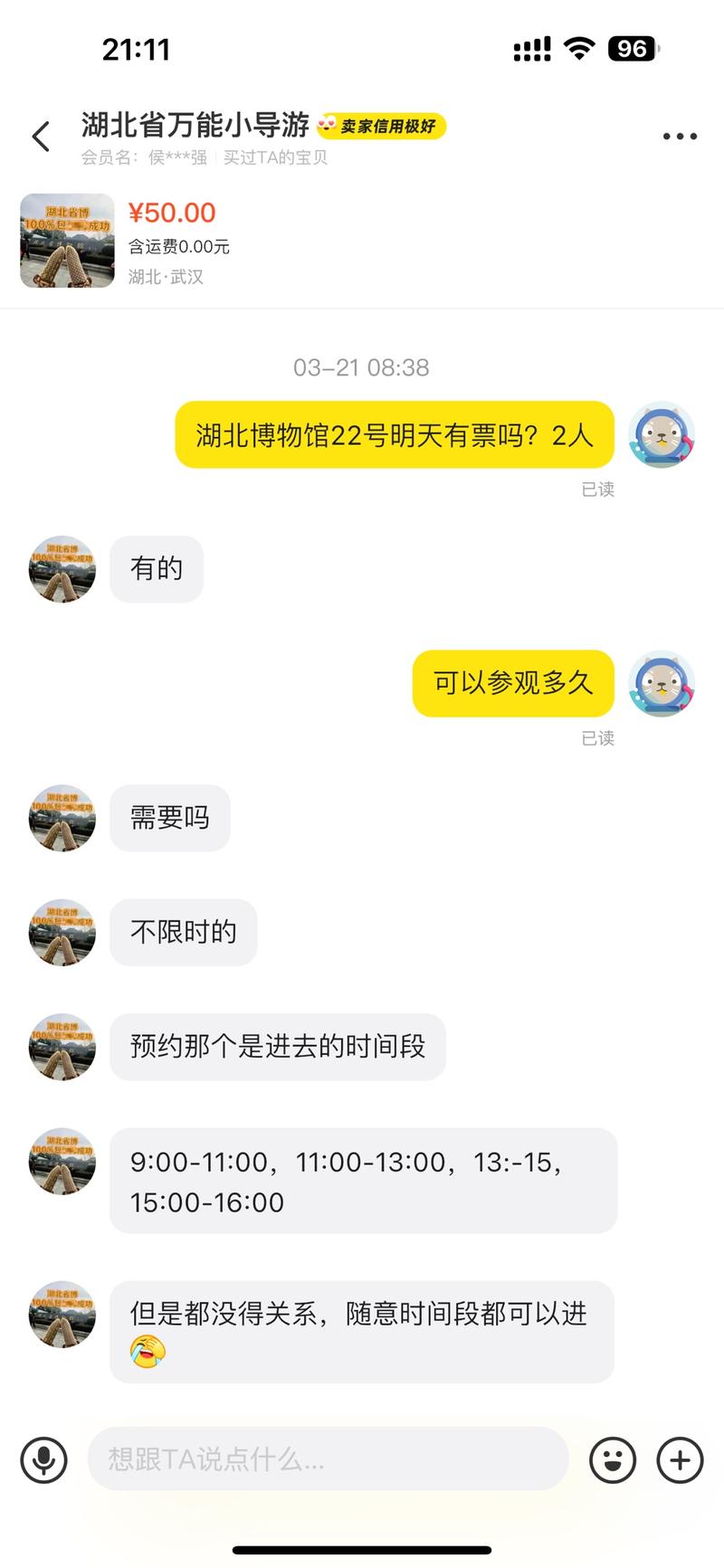Image resolution: width=724 pixels, height=1568 pixels.
Task: Tap your own avatar beside 可以参观多久
Action: click(x=662, y=685)
